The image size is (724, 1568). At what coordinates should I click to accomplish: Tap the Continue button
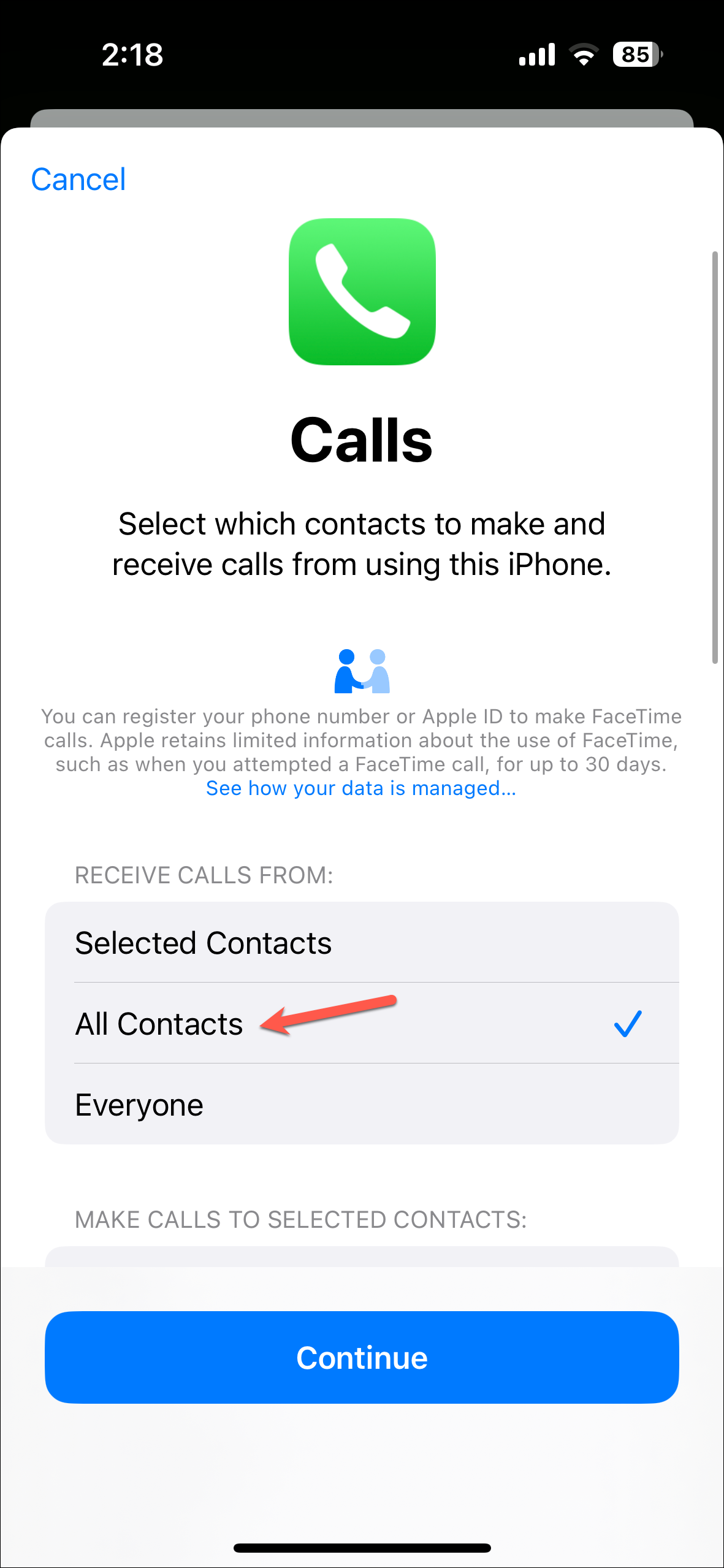362,1357
